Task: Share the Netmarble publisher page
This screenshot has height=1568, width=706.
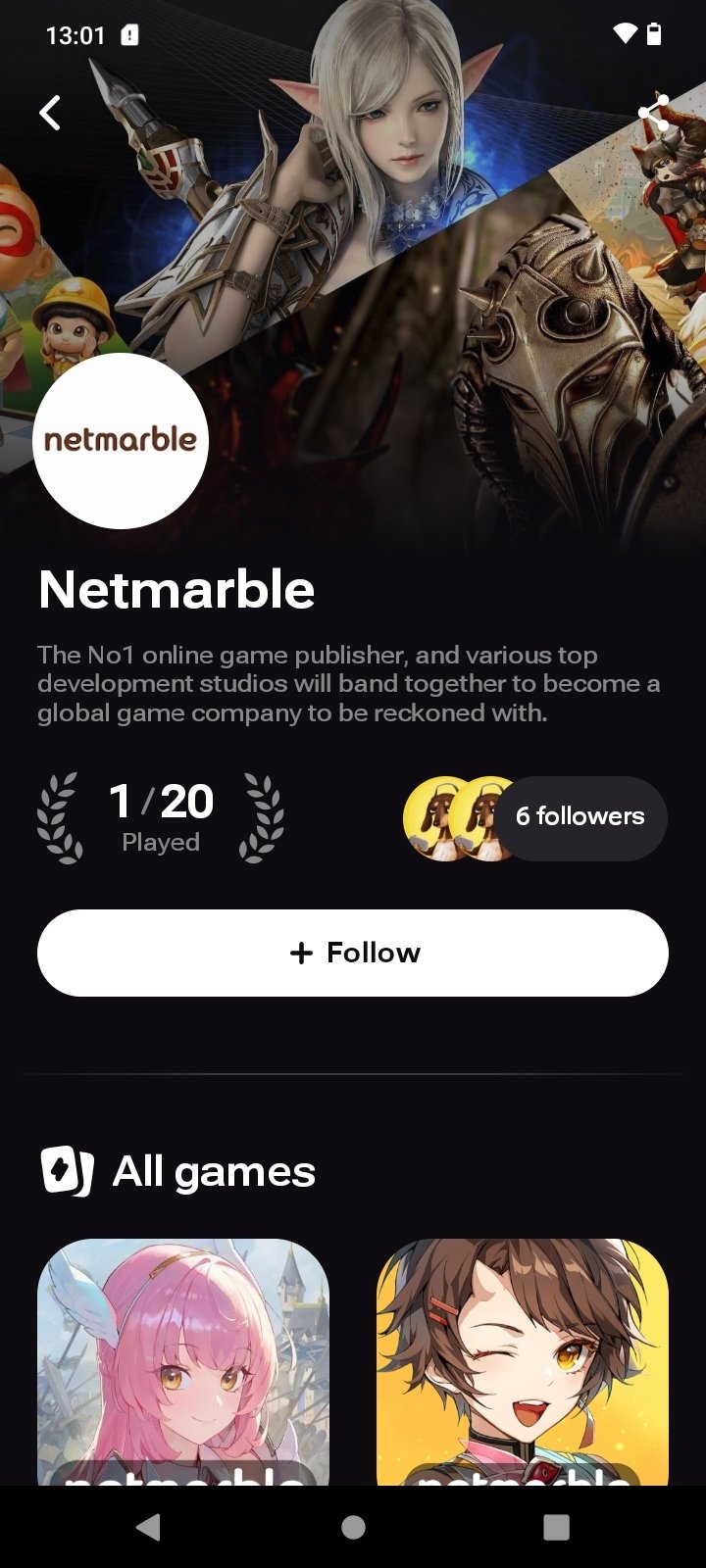Action: 653,113
